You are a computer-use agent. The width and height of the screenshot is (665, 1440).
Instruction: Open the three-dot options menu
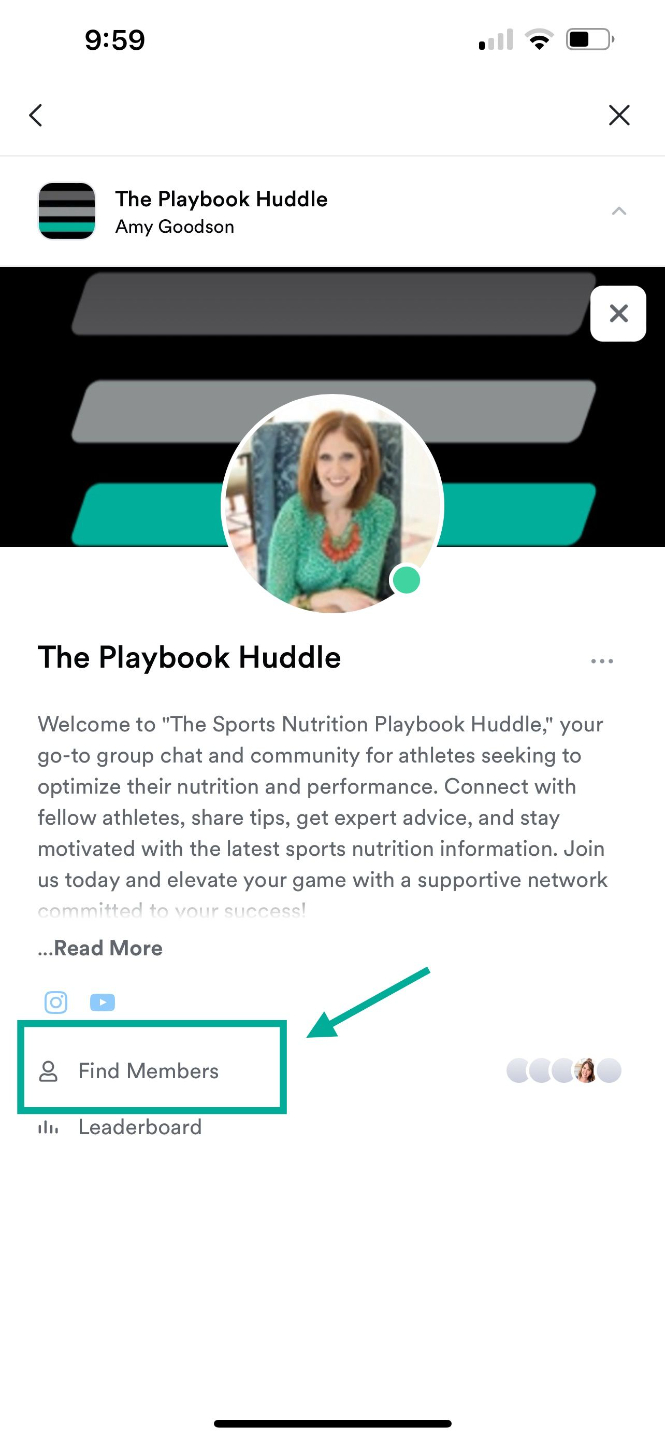pos(602,661)
